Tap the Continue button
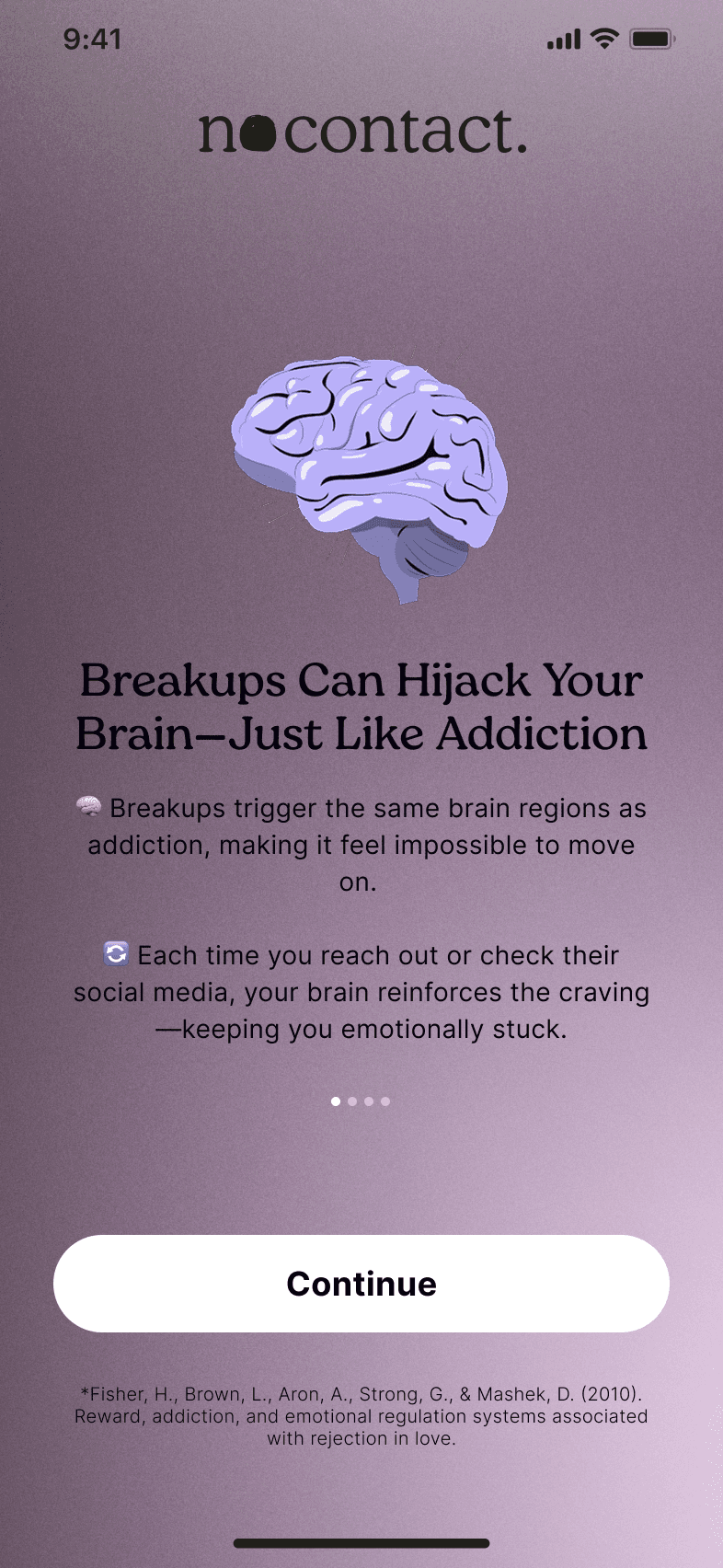This screenshot has width=723, height=1568. (x=361, y=1284)
